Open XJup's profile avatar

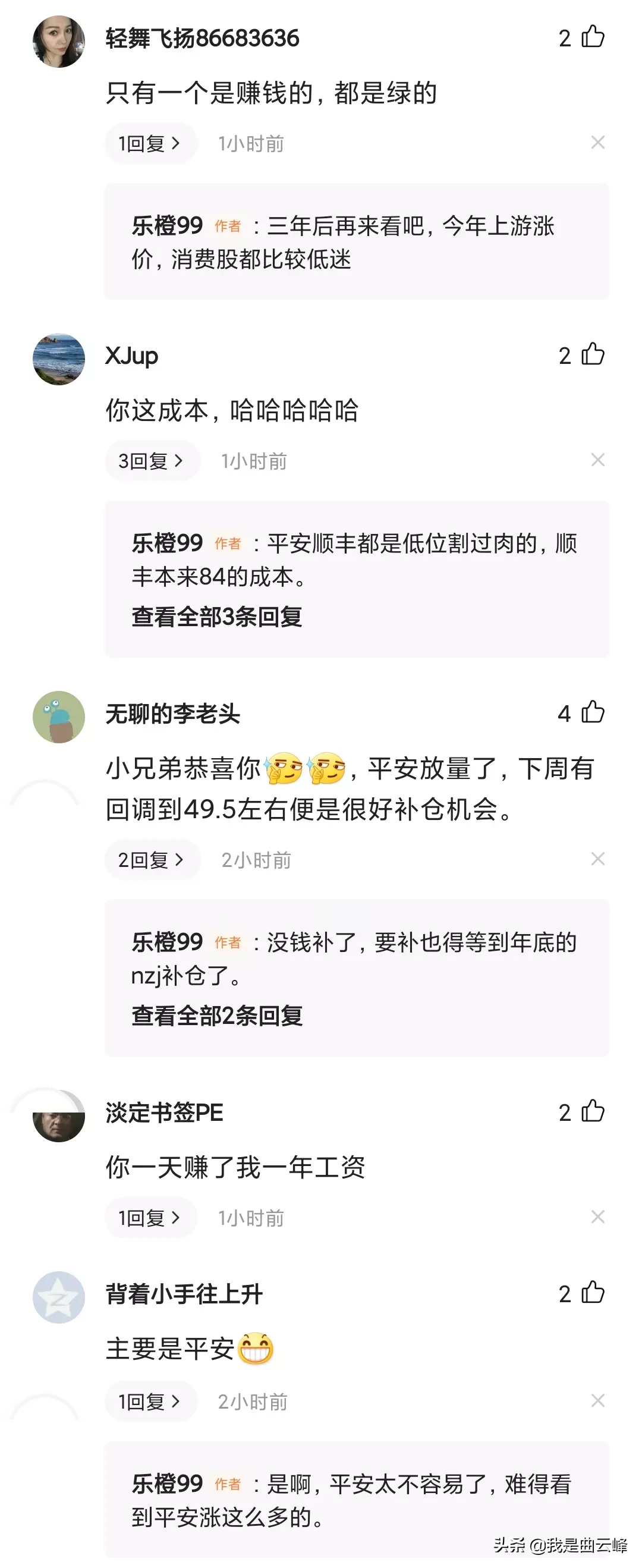[x=58, y=359]
